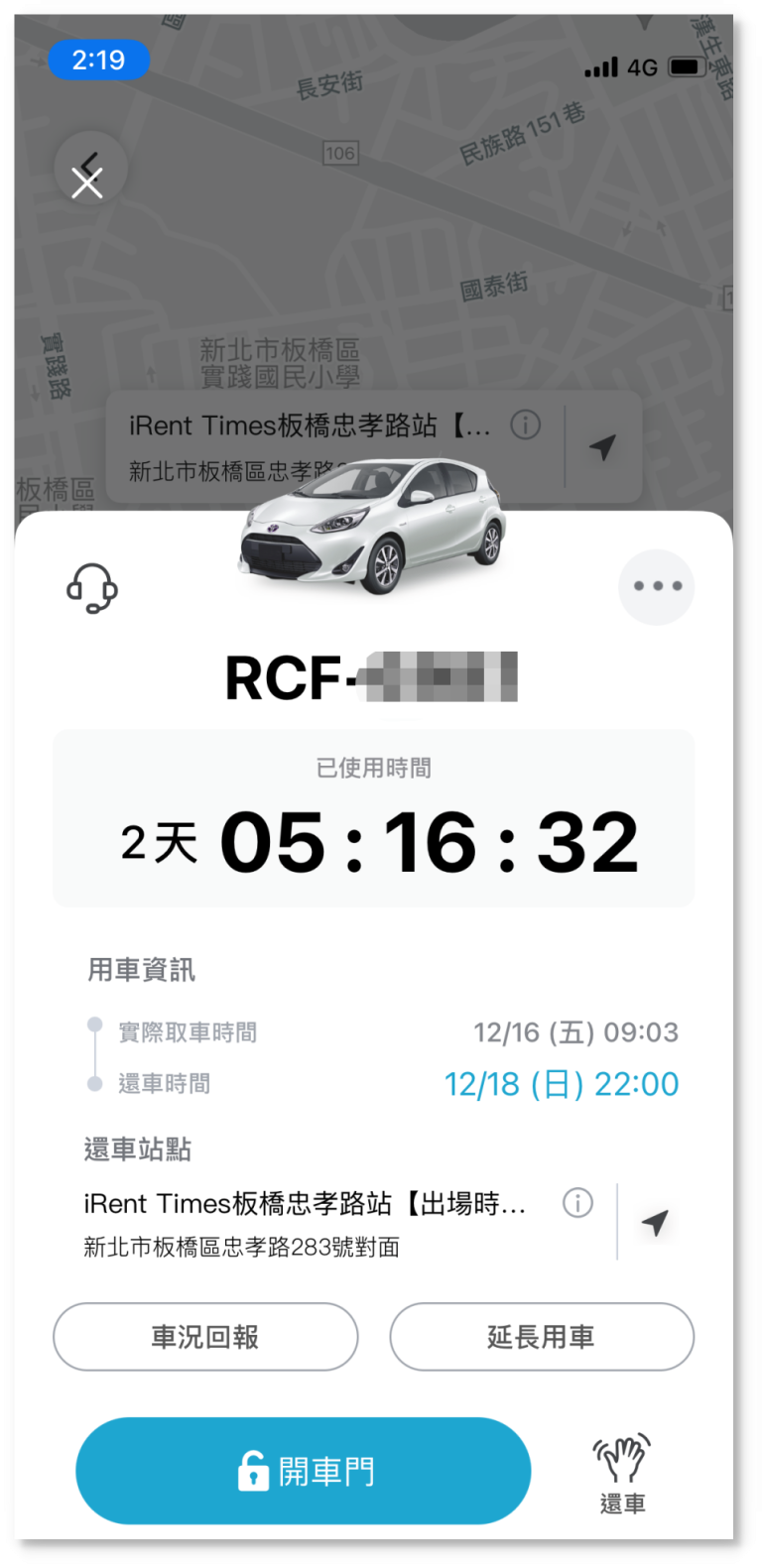
Task: Tap the 2:19 time pill in status bar
Action: 98,60
